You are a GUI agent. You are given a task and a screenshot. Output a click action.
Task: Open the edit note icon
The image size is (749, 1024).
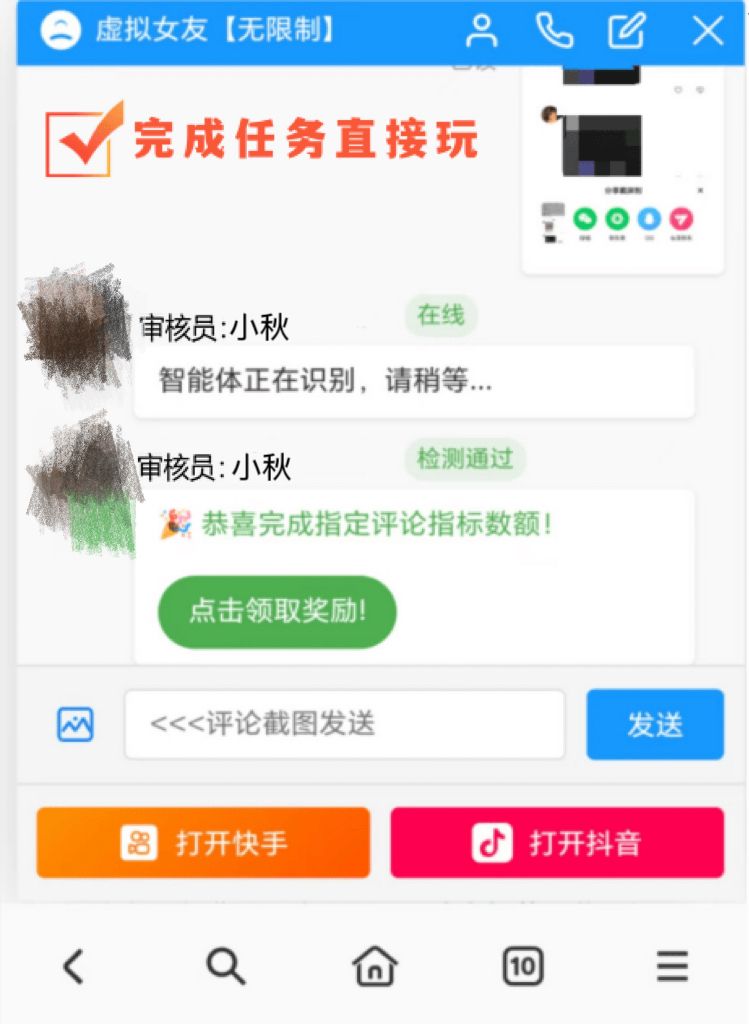click(x=626, y=32)
